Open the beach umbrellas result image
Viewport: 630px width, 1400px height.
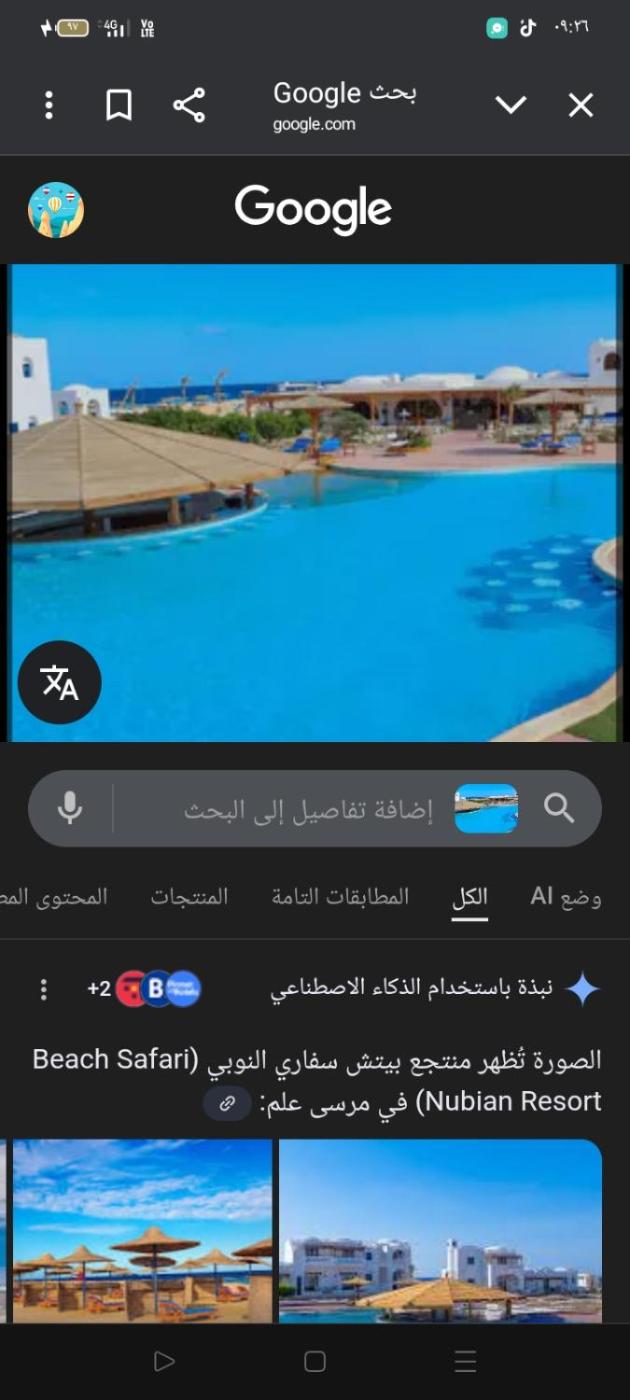[x=142, y=1230]
